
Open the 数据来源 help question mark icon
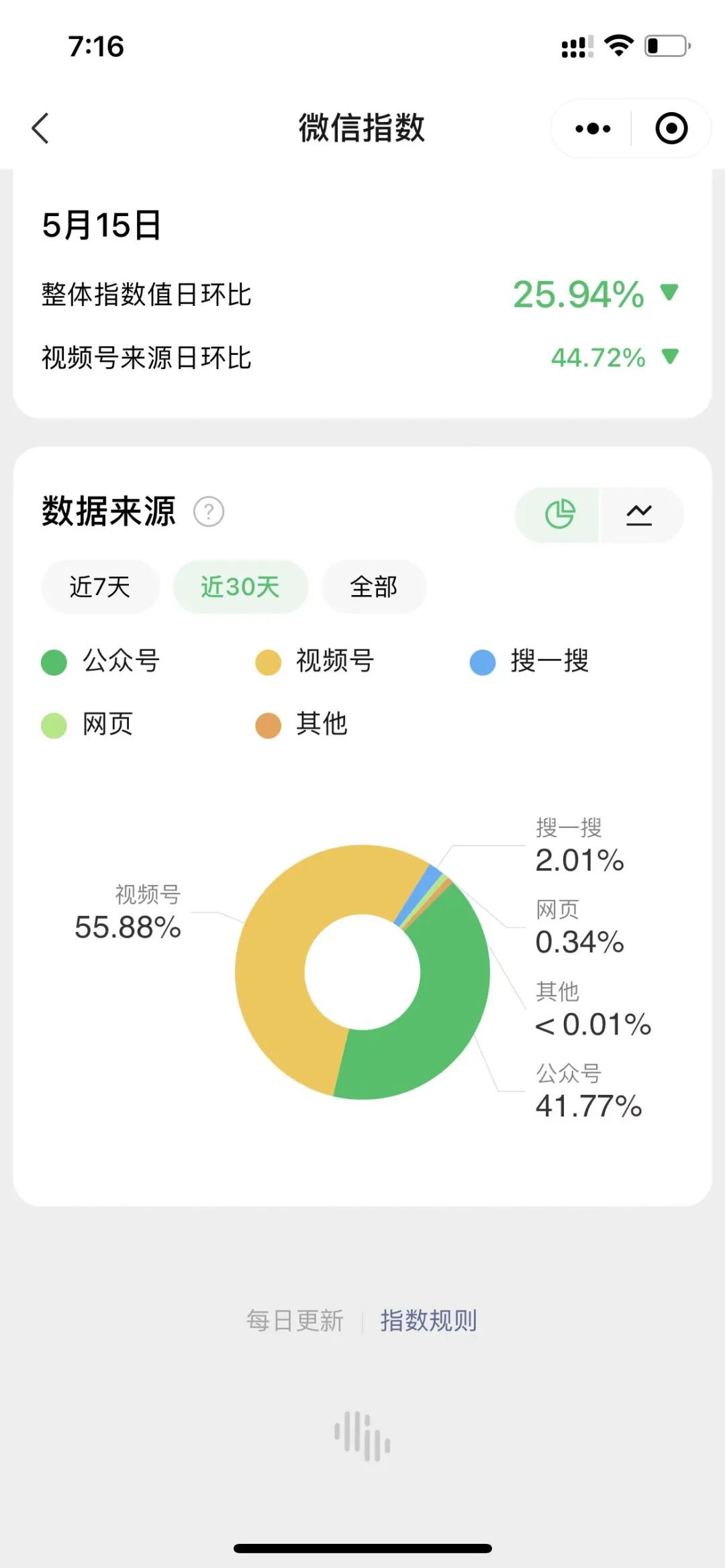[x=208, y=513]
